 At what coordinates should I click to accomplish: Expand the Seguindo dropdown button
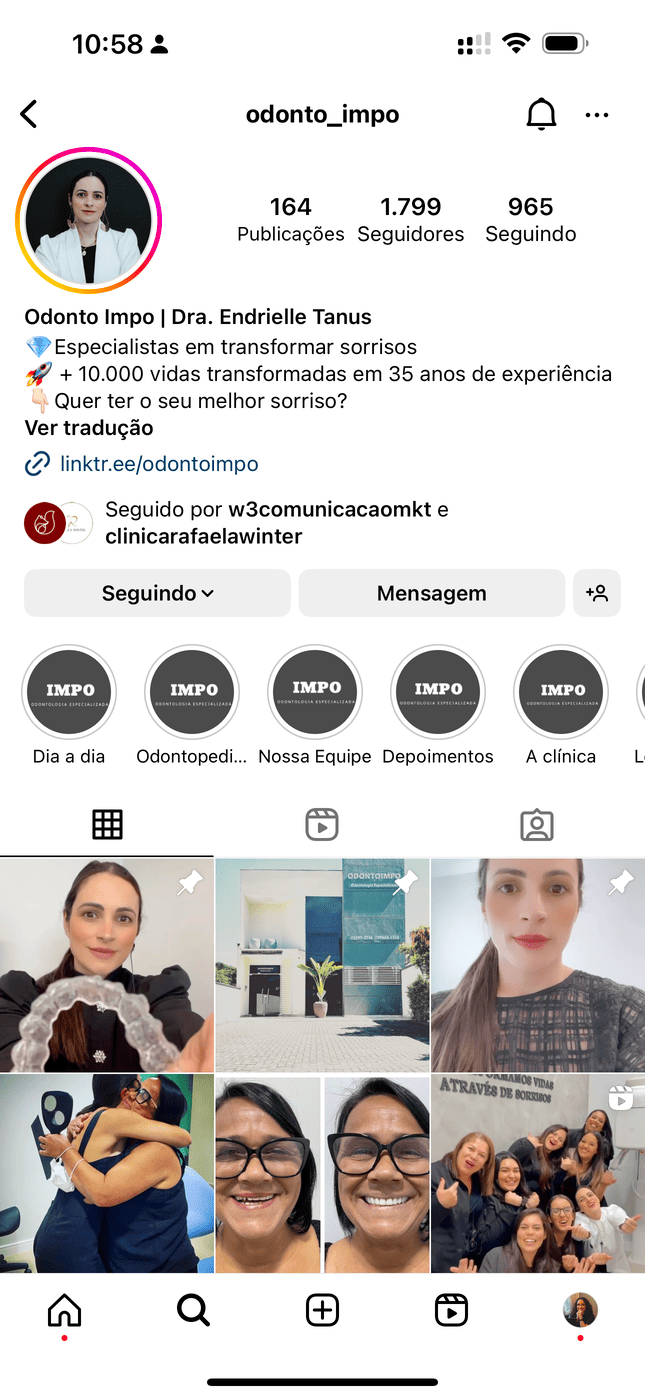[157, 593]
